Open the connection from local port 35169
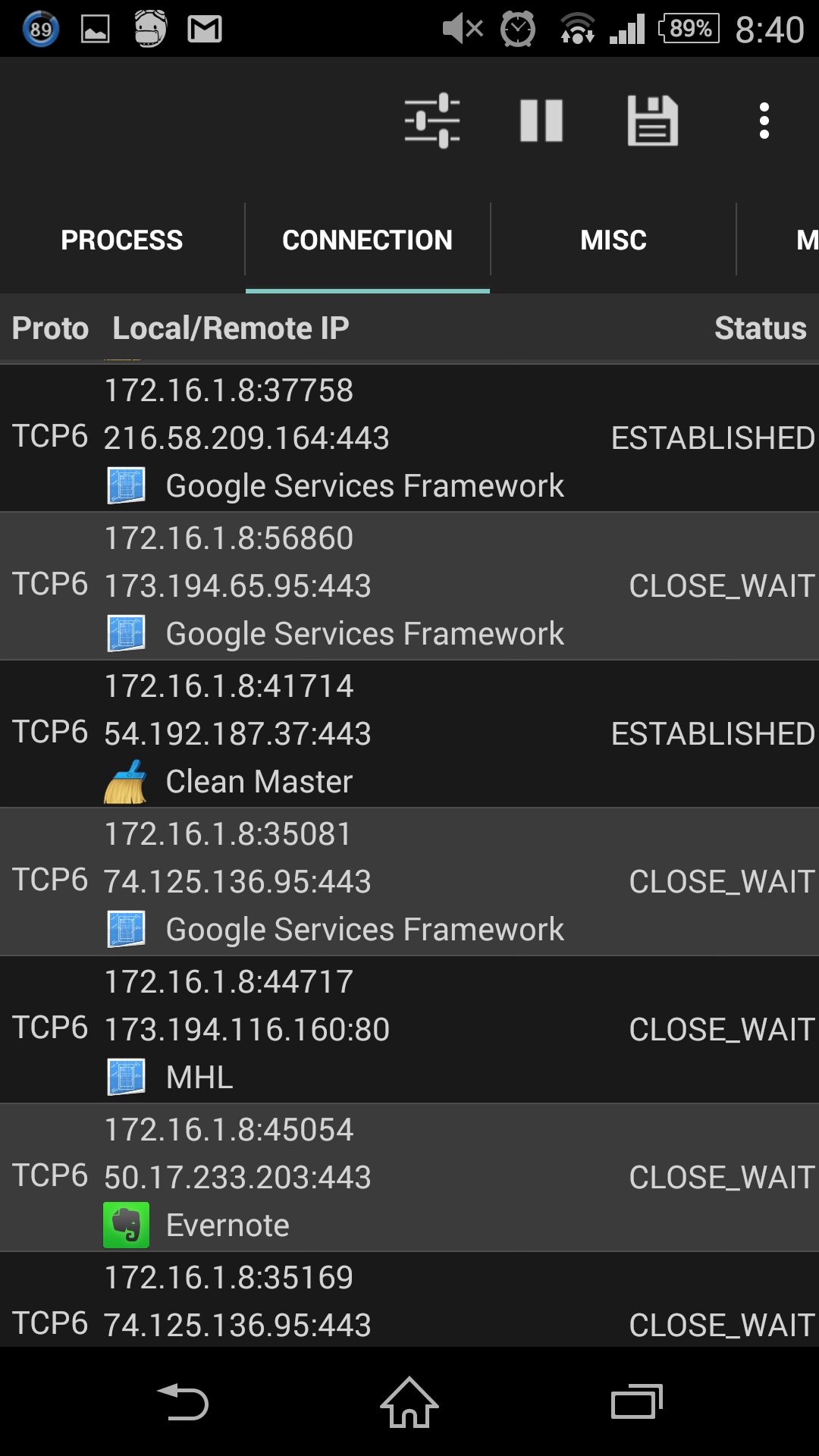The width and height of the screenshot is (819, 1456). point(409,1300)
